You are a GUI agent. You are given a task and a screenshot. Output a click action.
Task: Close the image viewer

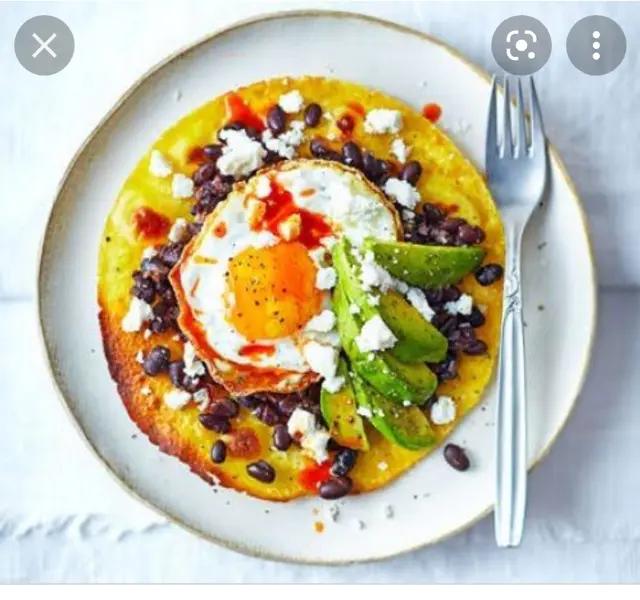click(x=44, y=45)
